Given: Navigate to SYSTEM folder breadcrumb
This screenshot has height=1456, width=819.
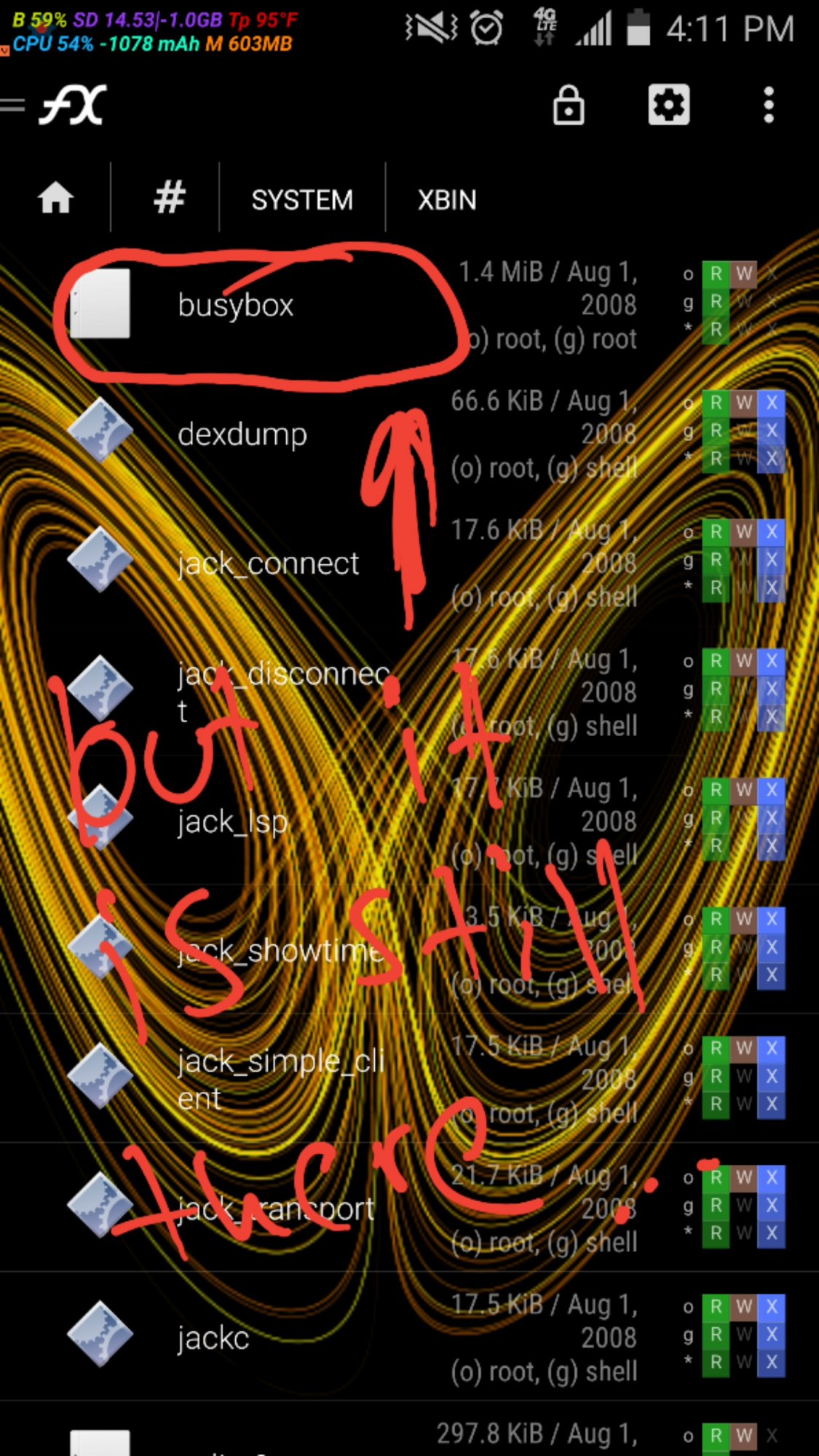Looking at the screenshot, I should [302, 199].
